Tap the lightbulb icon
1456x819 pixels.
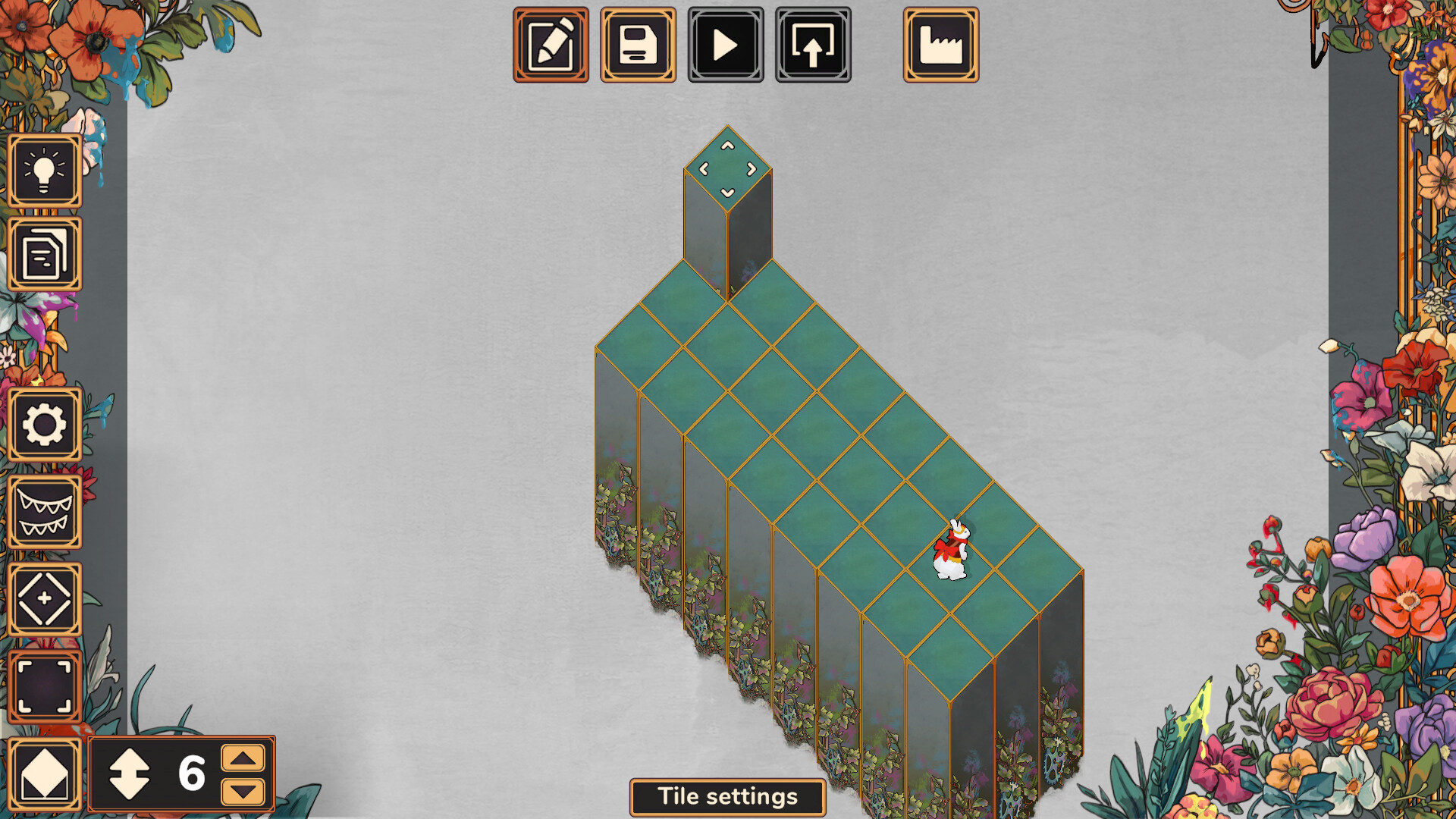[45, 171]
